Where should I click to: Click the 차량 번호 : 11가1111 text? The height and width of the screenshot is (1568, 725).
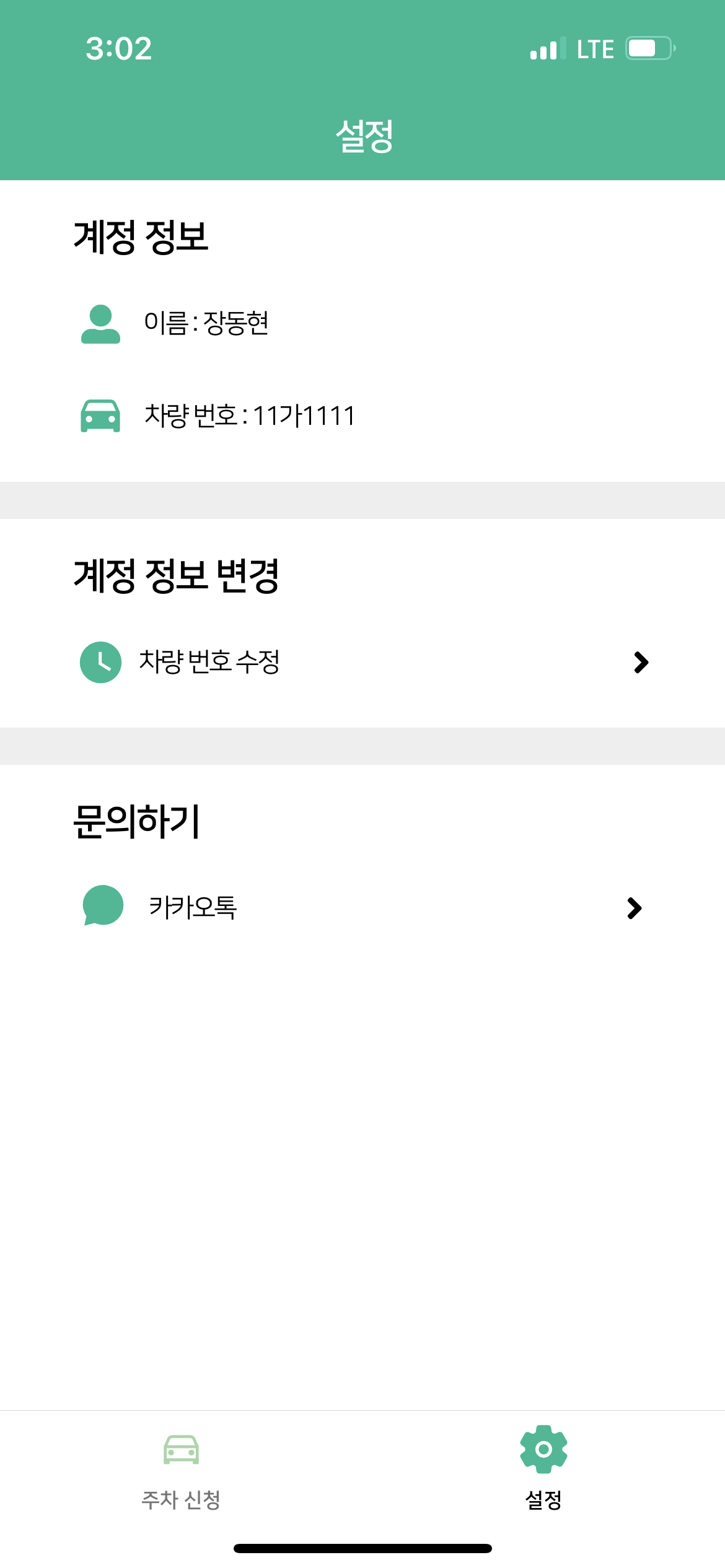click(x=251, y=416)
